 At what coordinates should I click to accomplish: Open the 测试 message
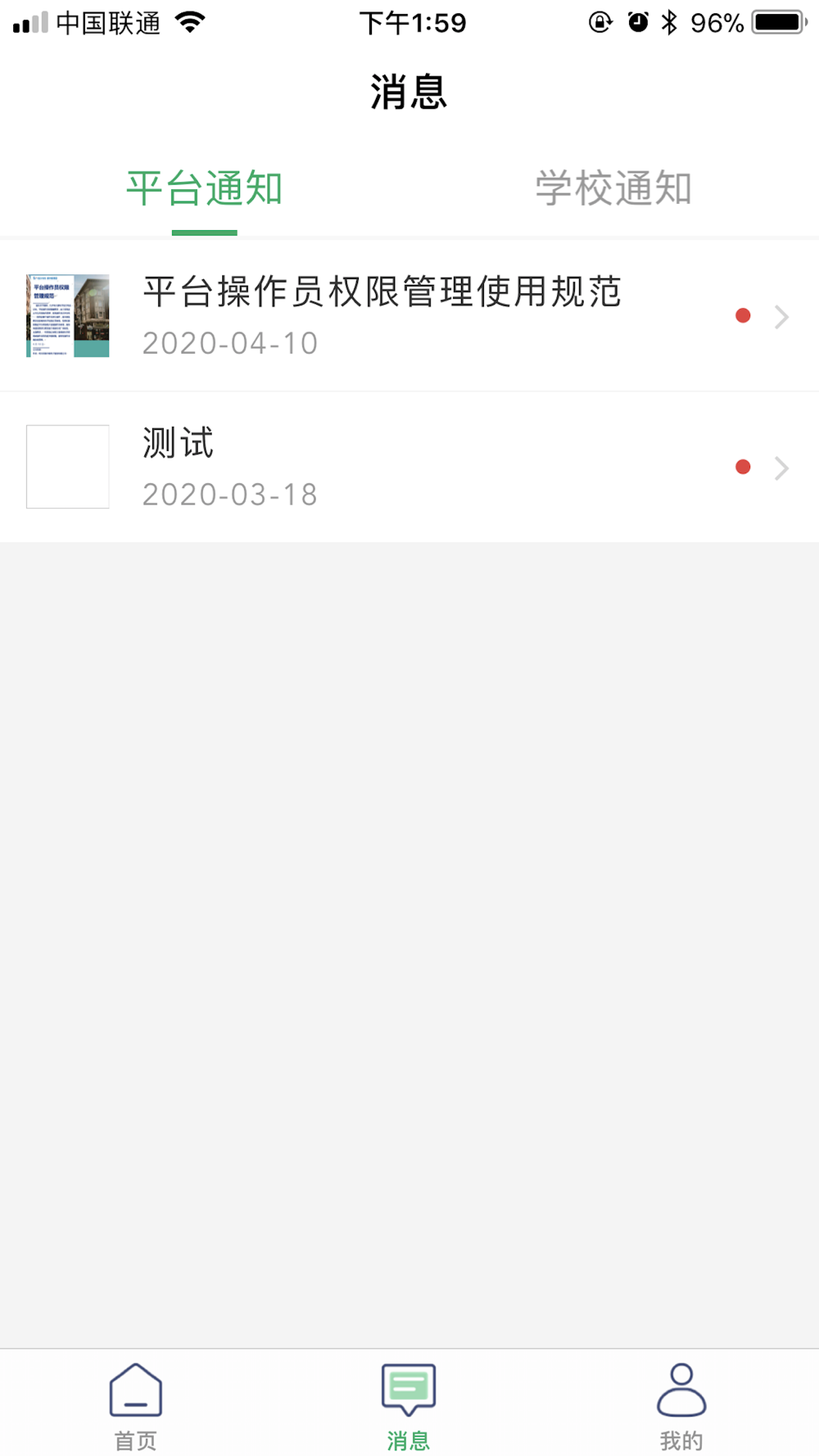pyautogui.click(x=409, y=467)
